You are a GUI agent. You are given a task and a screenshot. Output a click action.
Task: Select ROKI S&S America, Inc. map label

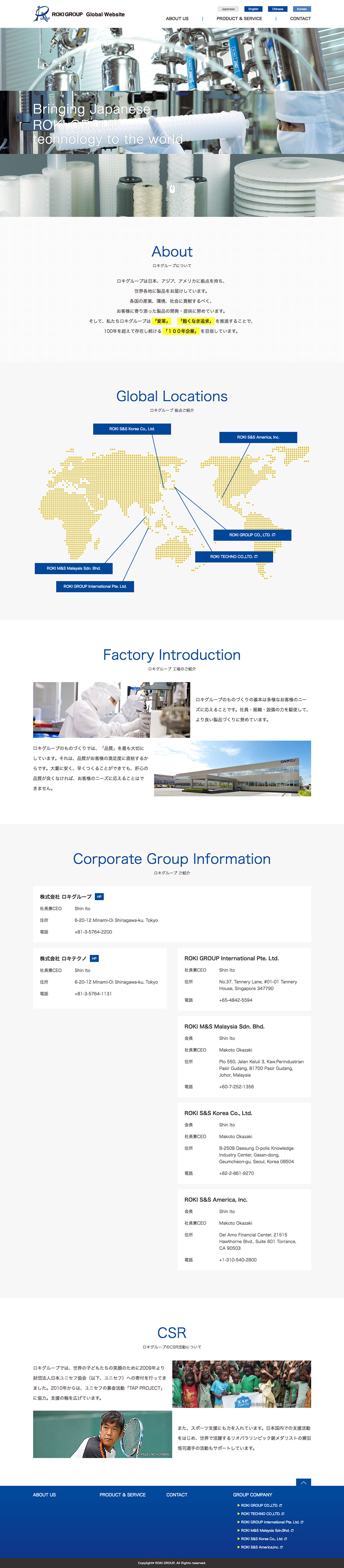pyautogui.click(x=258, y=437)
